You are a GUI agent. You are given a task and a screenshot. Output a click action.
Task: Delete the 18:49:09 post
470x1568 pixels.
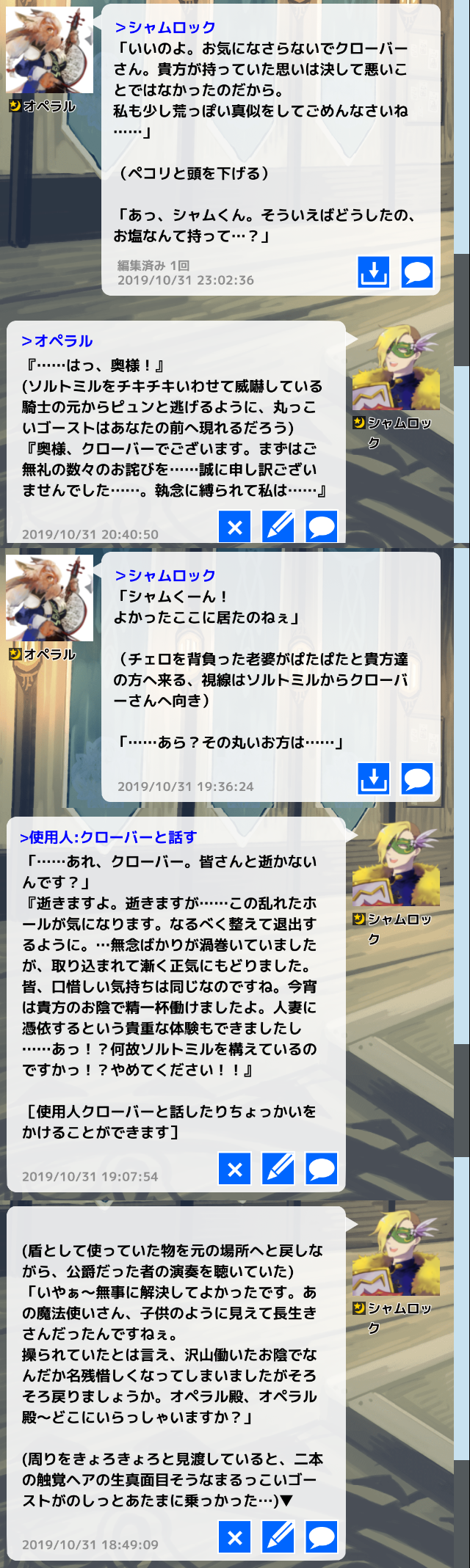(x=235, y=1537)
